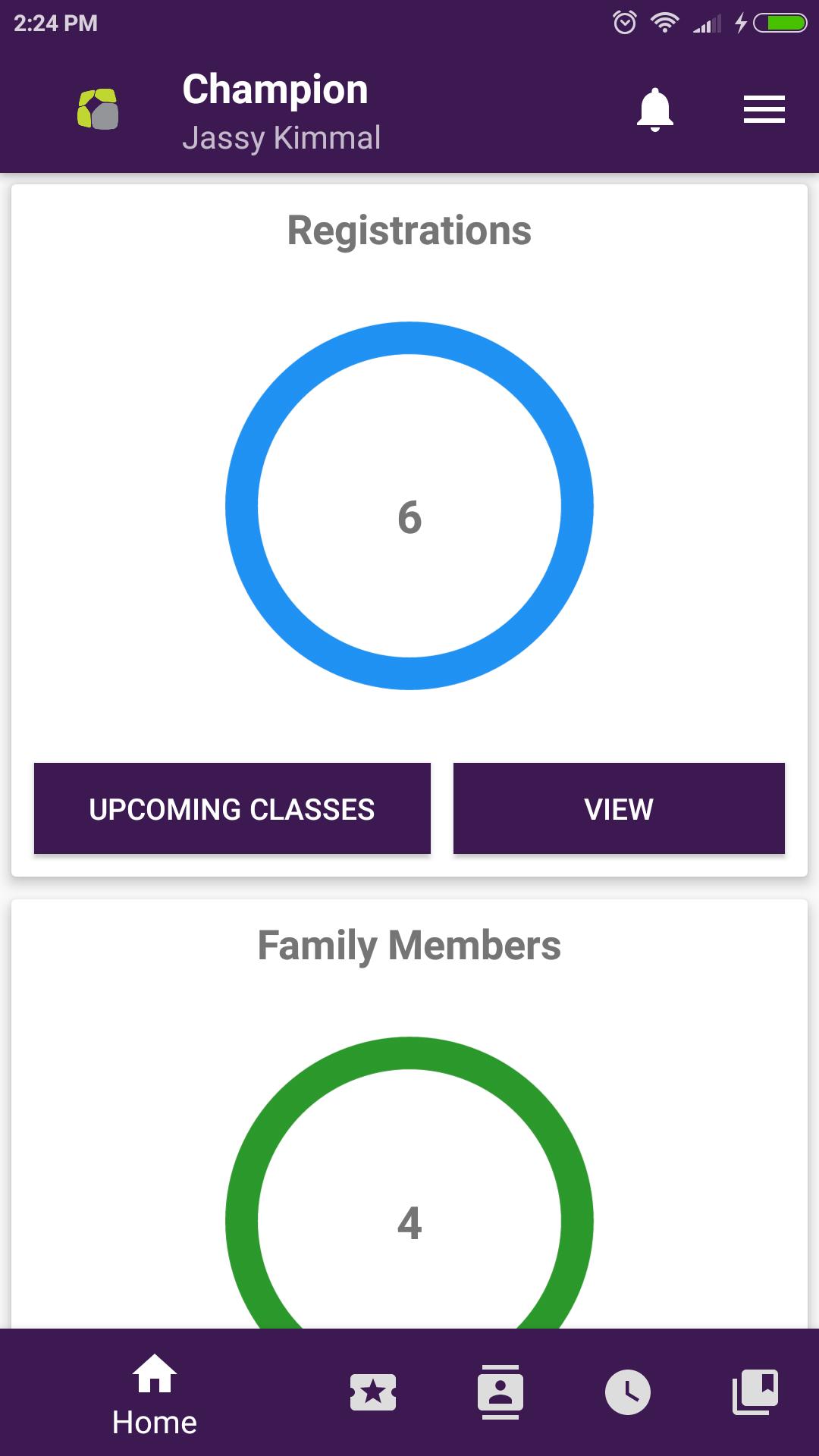Open the notifications bell

click(655, 110)
